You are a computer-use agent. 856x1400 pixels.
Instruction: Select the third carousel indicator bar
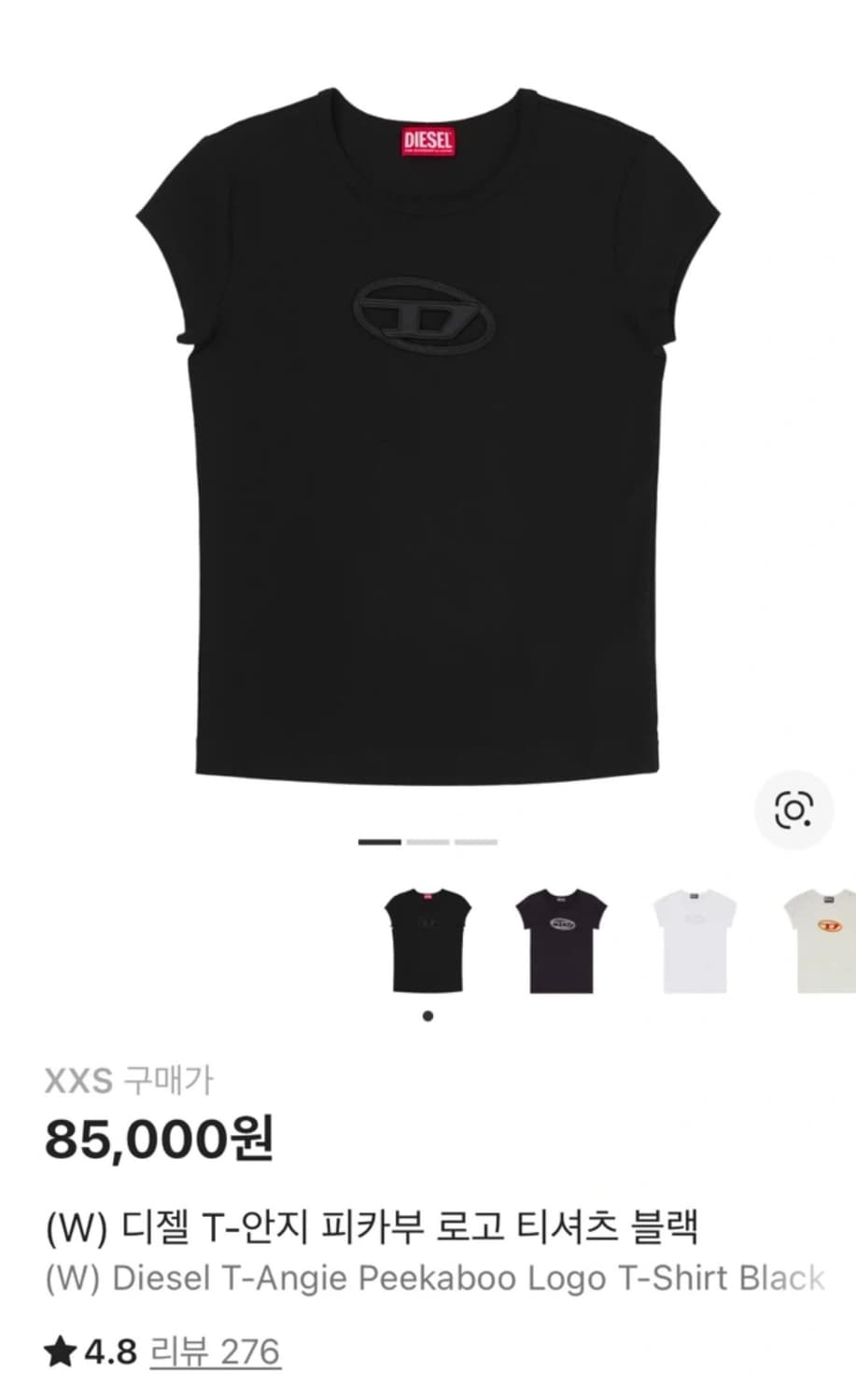pyautogui.click(x=478, y=841)
